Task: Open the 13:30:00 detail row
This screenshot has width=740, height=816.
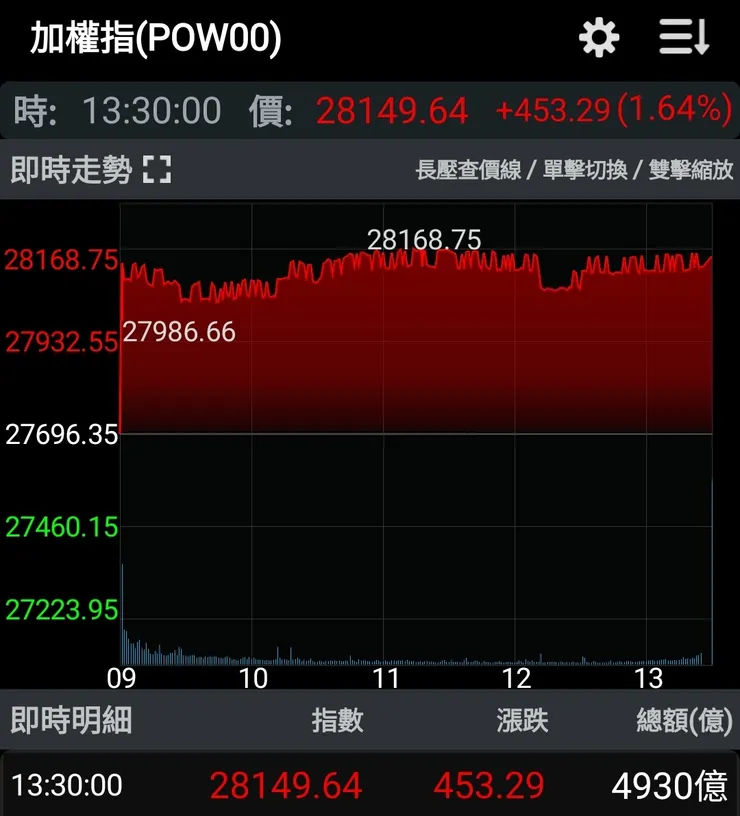Action: pyautogui.click(x=370, y=785)
